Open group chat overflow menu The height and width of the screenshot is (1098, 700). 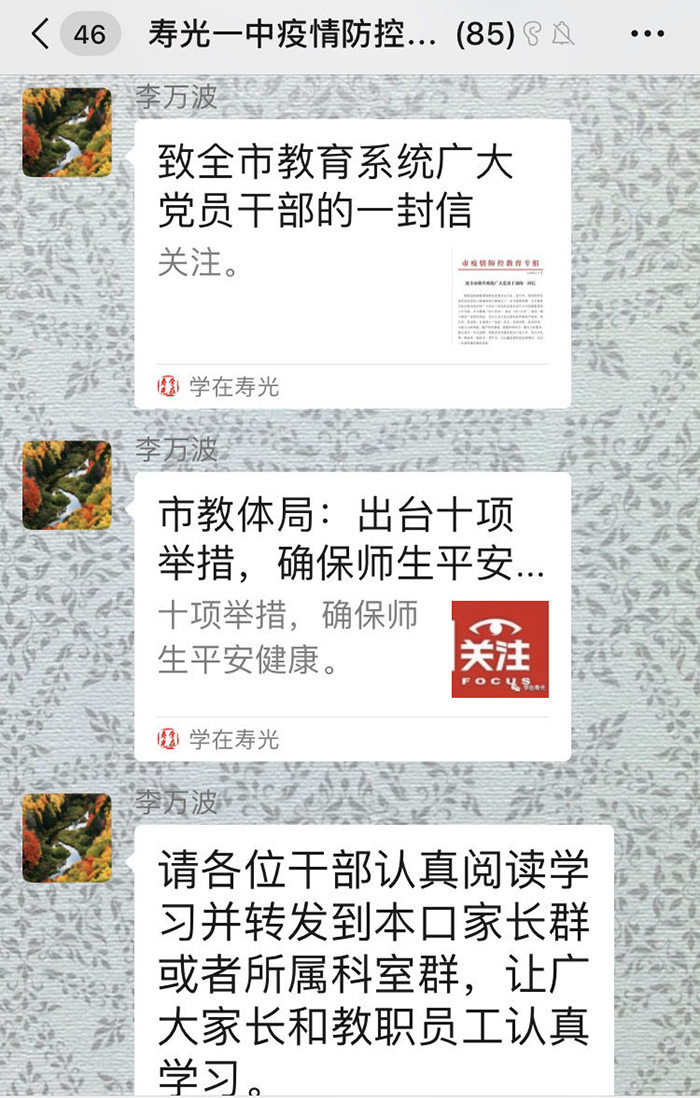[647, 35]
